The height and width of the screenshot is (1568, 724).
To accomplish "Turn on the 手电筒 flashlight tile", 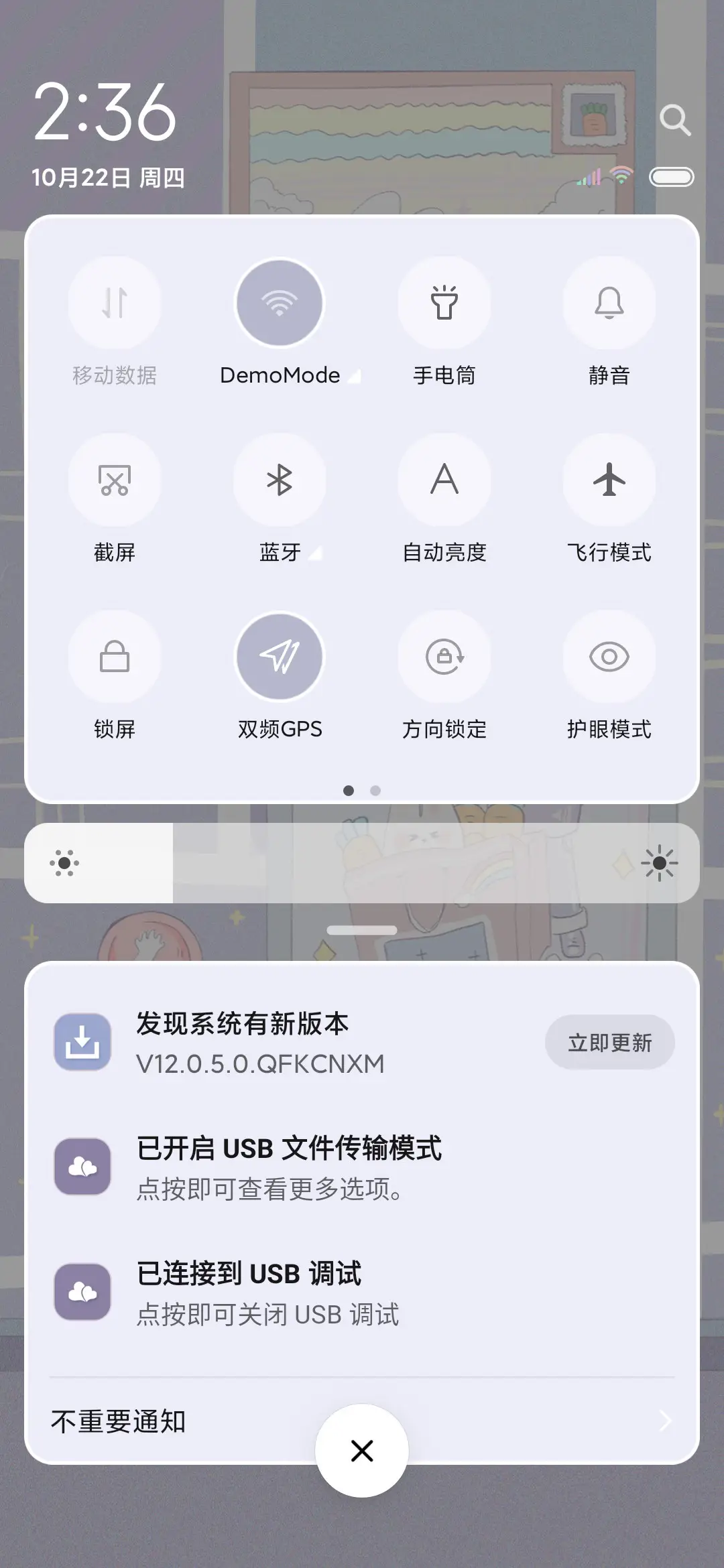I will (x=444, y=303).
